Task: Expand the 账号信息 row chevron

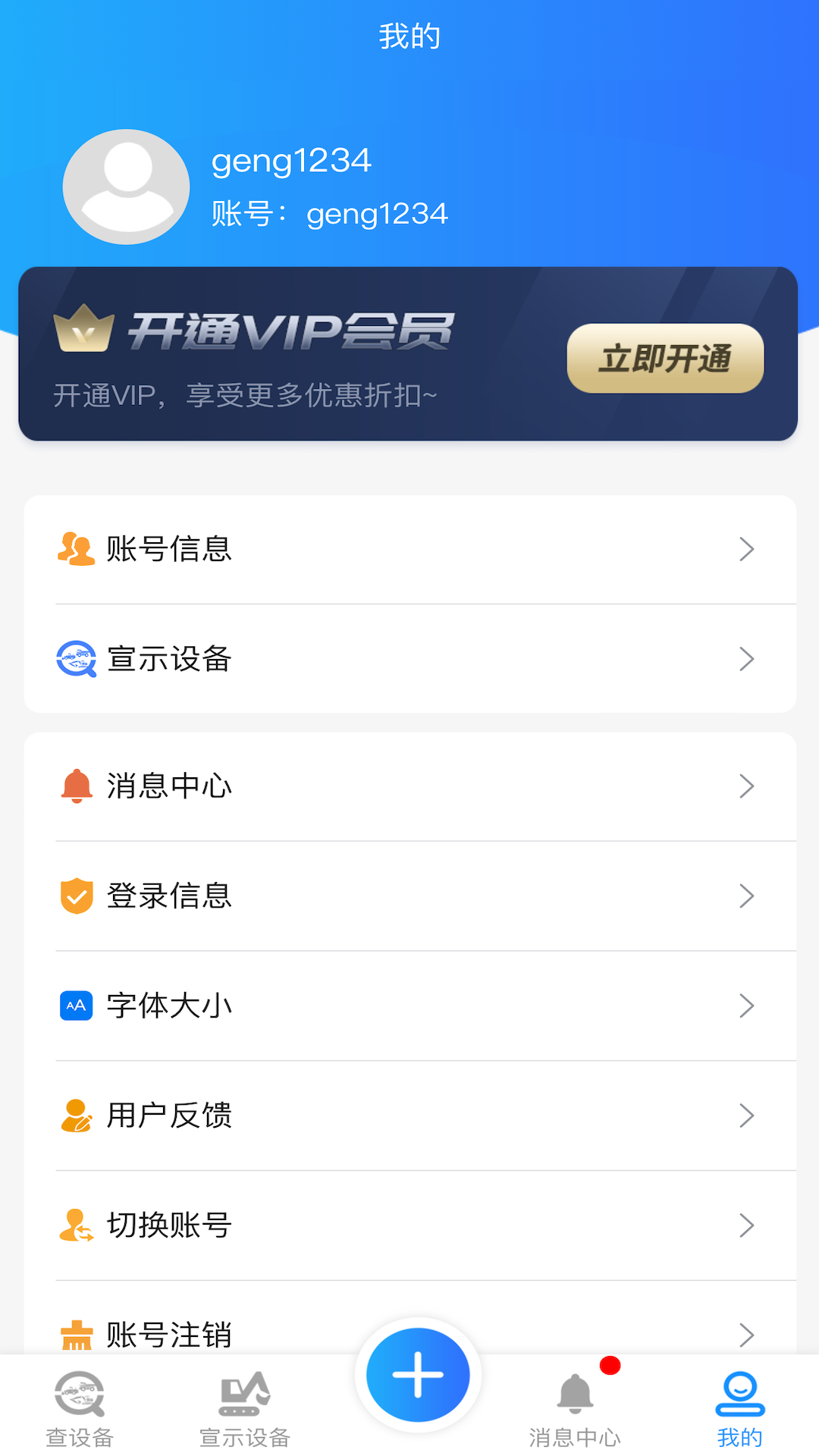Action: coord(747,550)
